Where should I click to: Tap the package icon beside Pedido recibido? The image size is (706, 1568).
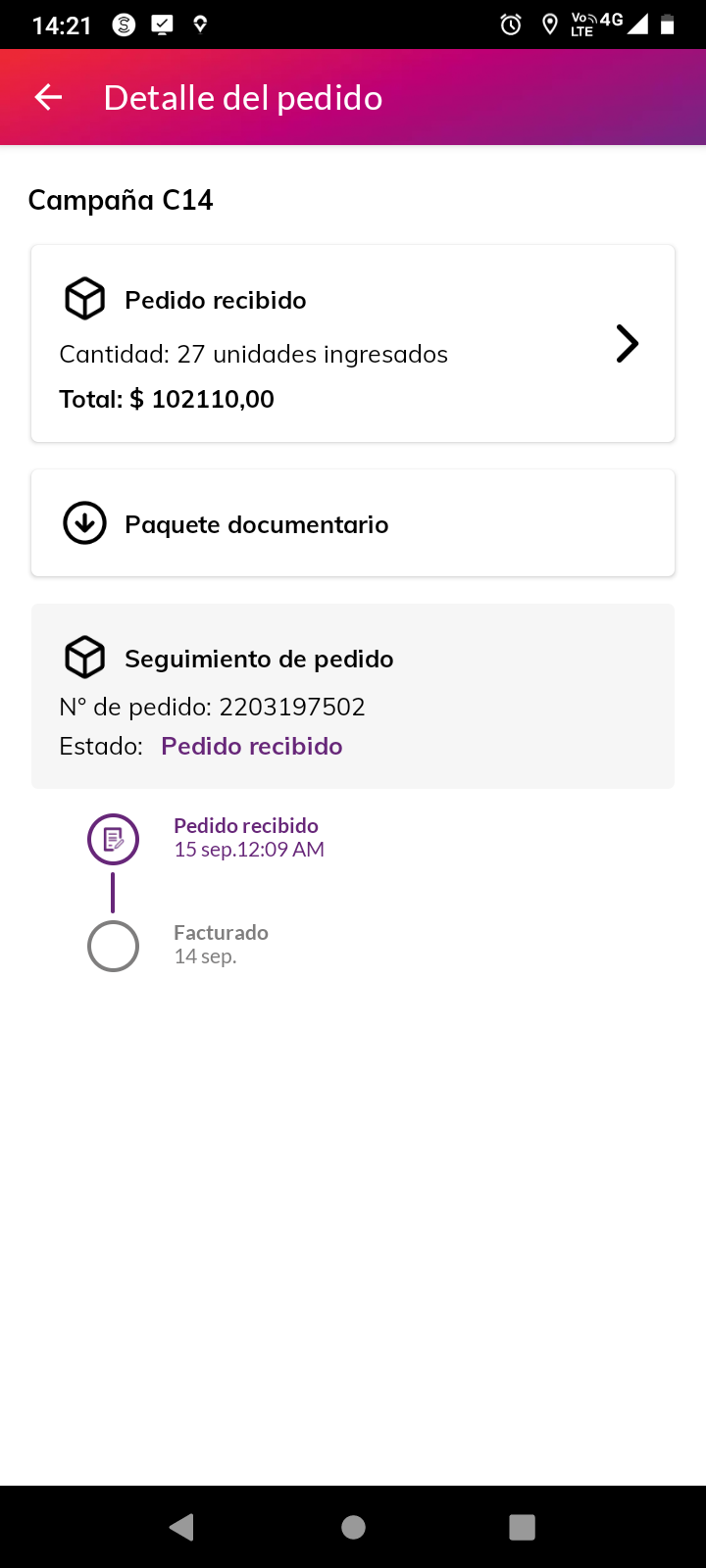tap(84, 298)
